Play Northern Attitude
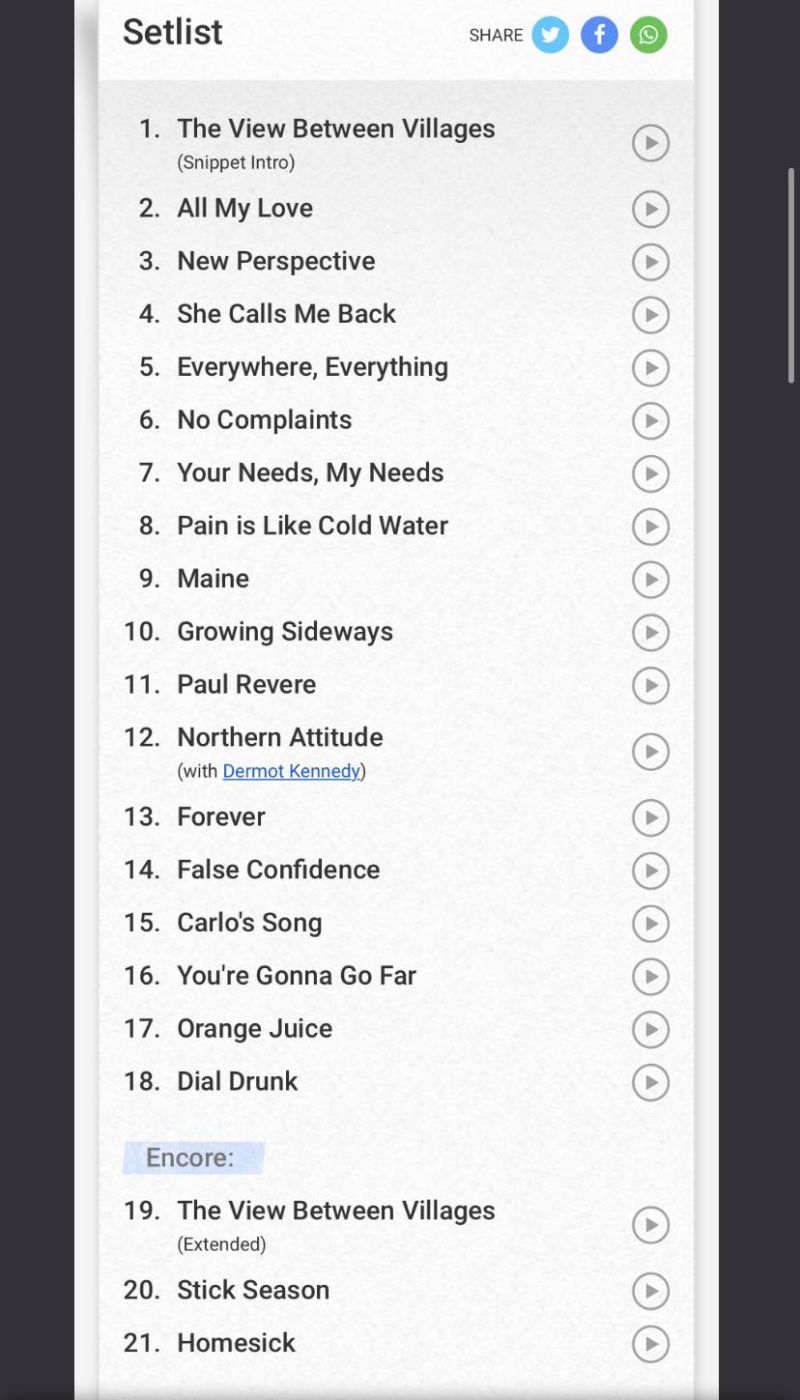Screen dimensions: 800x1400 point(650,752)
